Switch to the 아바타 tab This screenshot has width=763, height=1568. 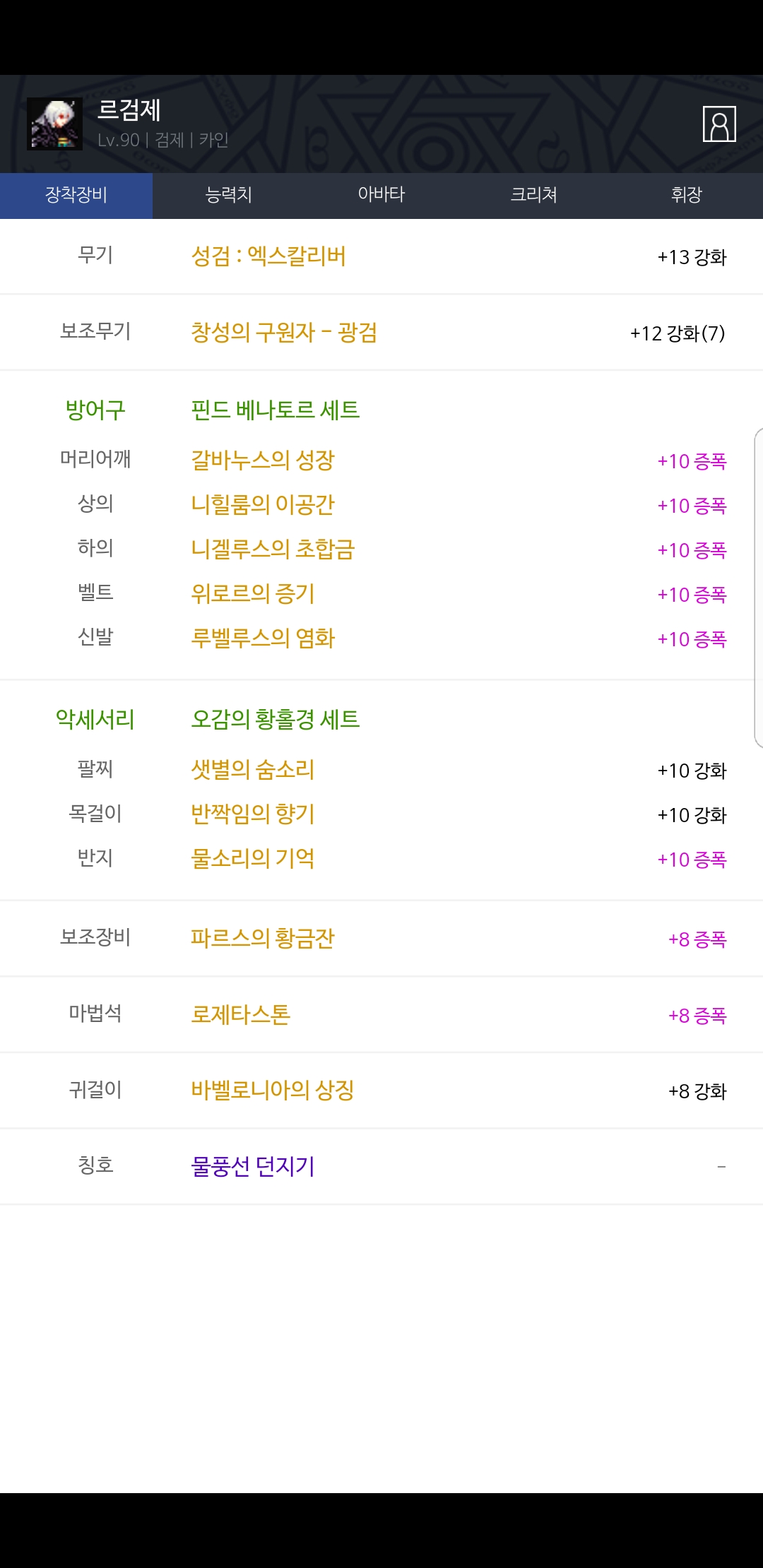tap(381, 195)
